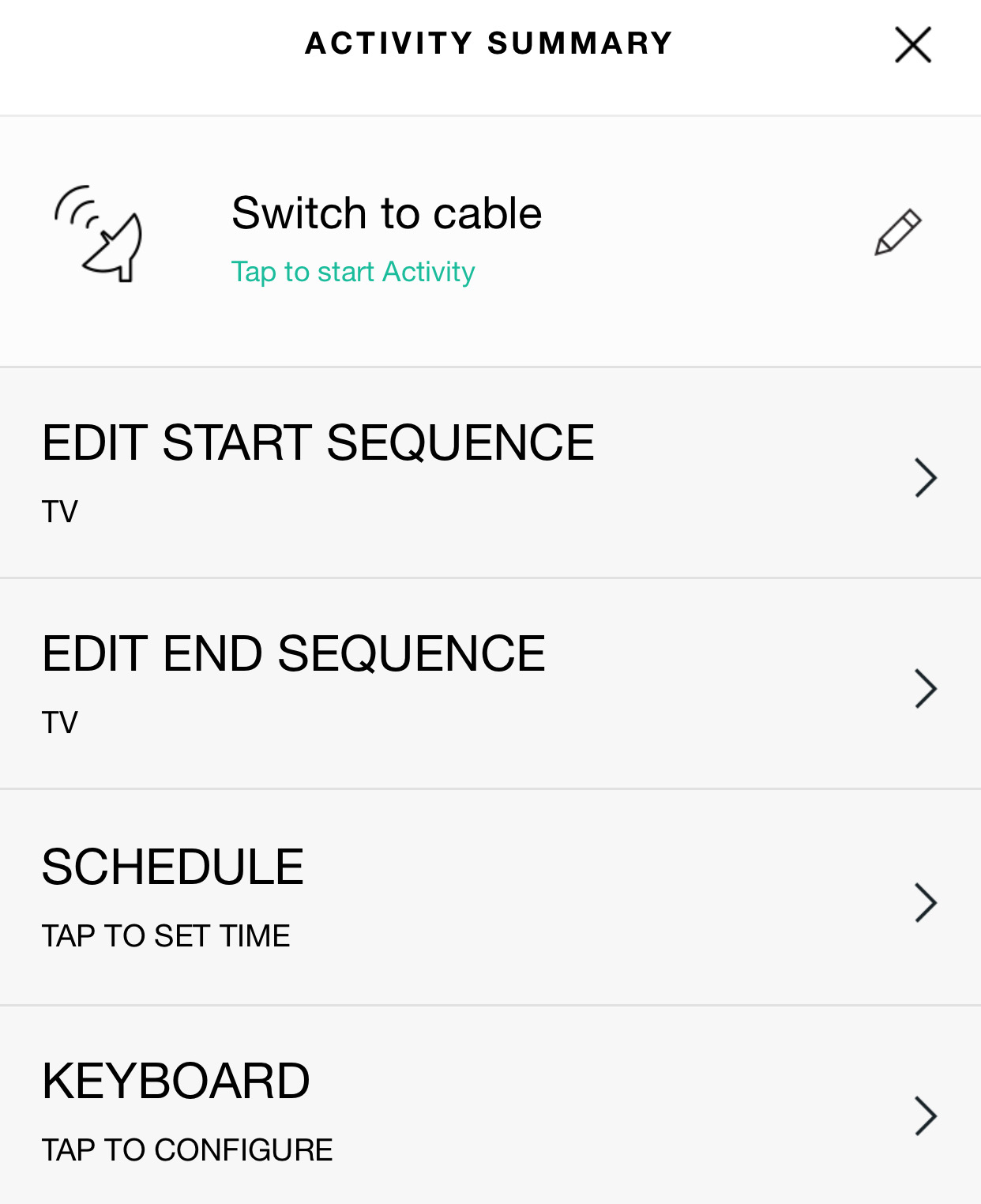Edit the Switch to cable activity name
The image size is (981, 1204).
(x=898, y=232)
